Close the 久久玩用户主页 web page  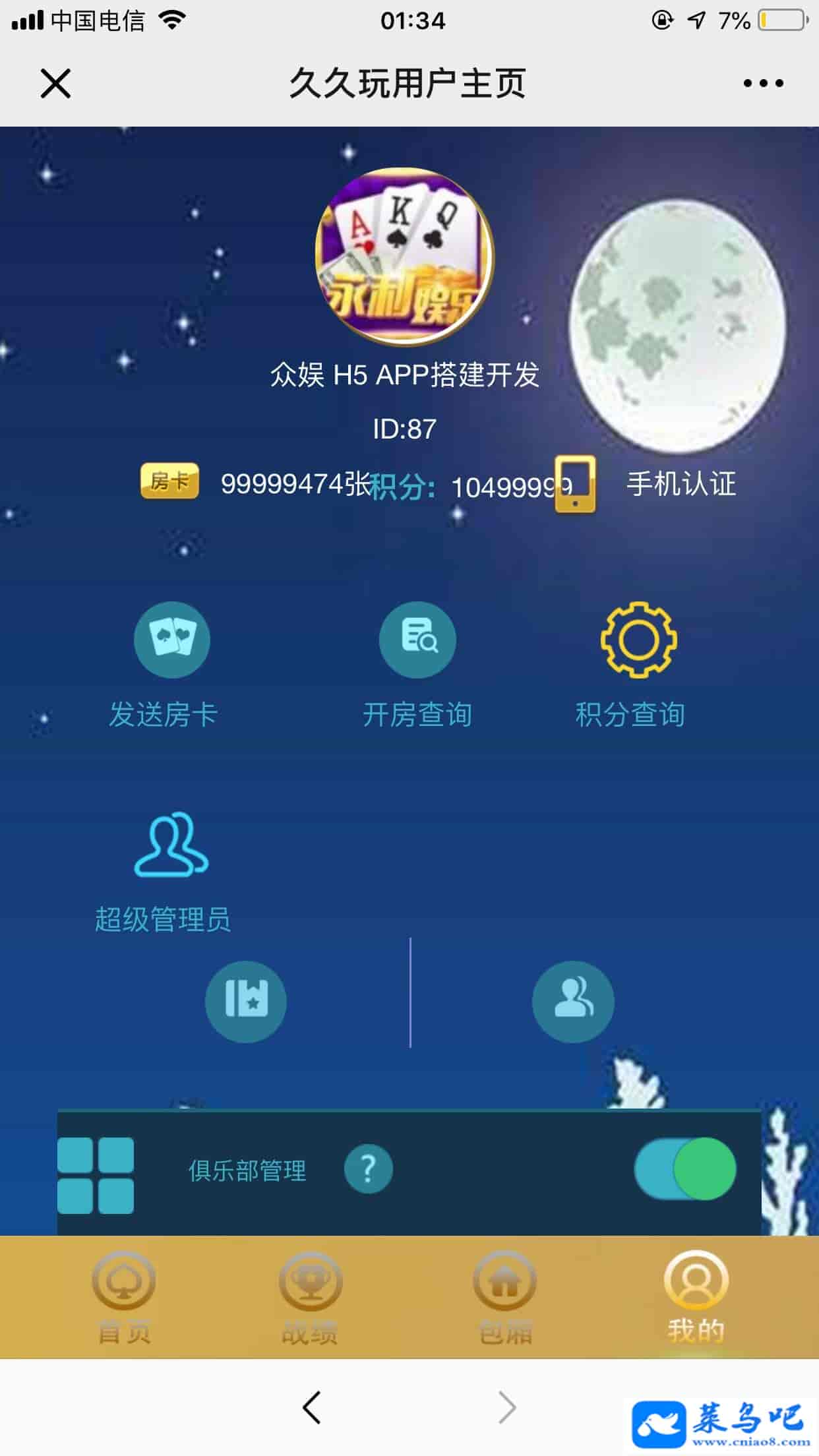coord(55,84)
